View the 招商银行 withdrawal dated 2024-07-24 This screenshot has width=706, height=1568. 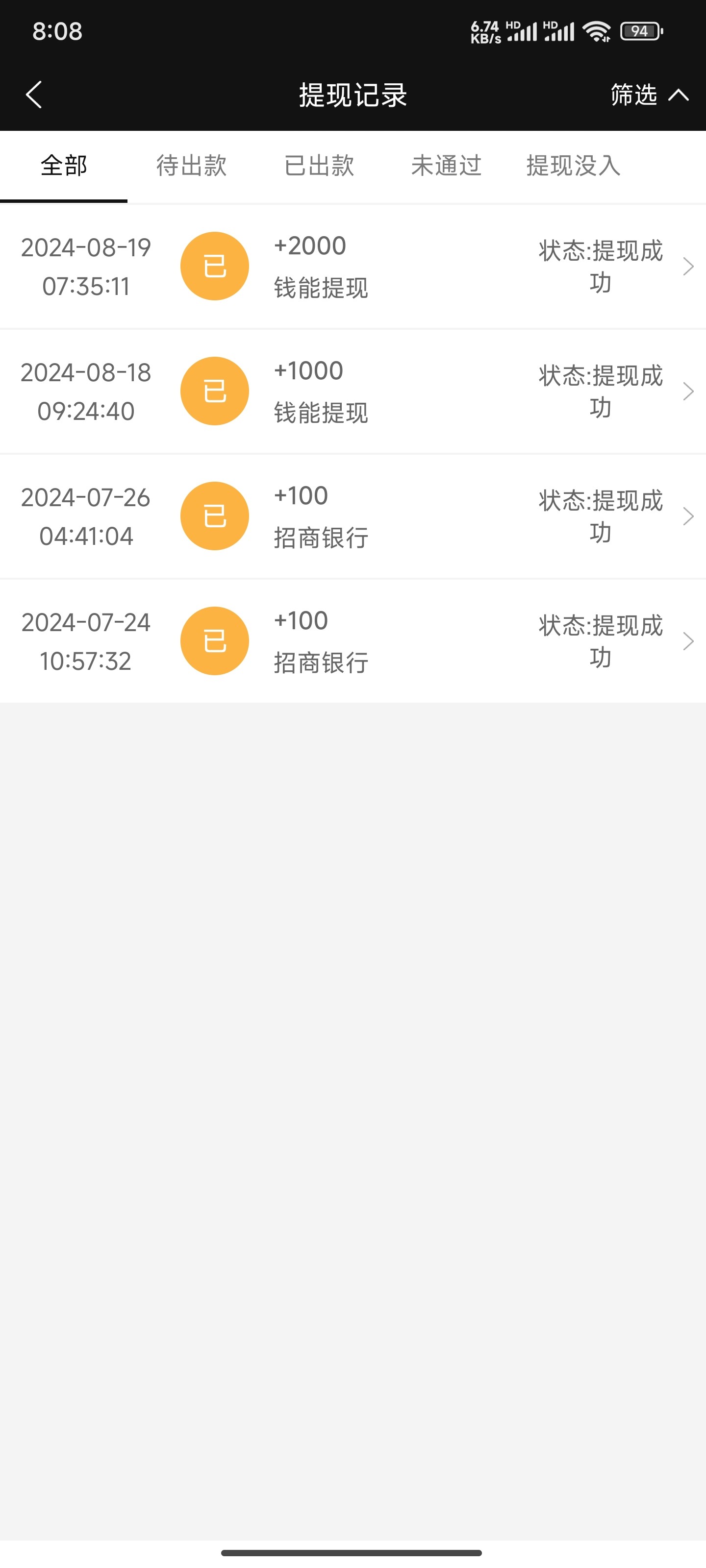[353, 641]
